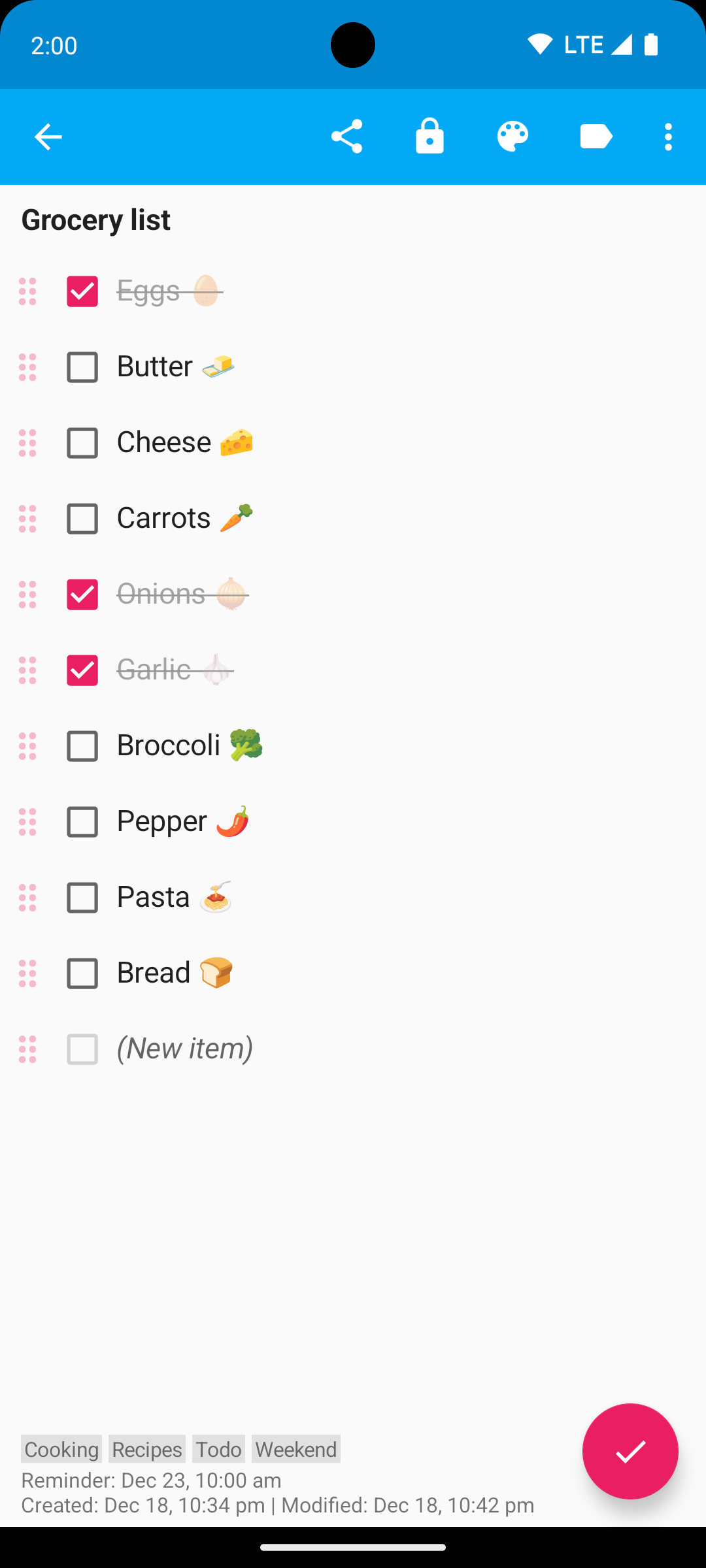Check off Pasta

(x=82, y=898)
